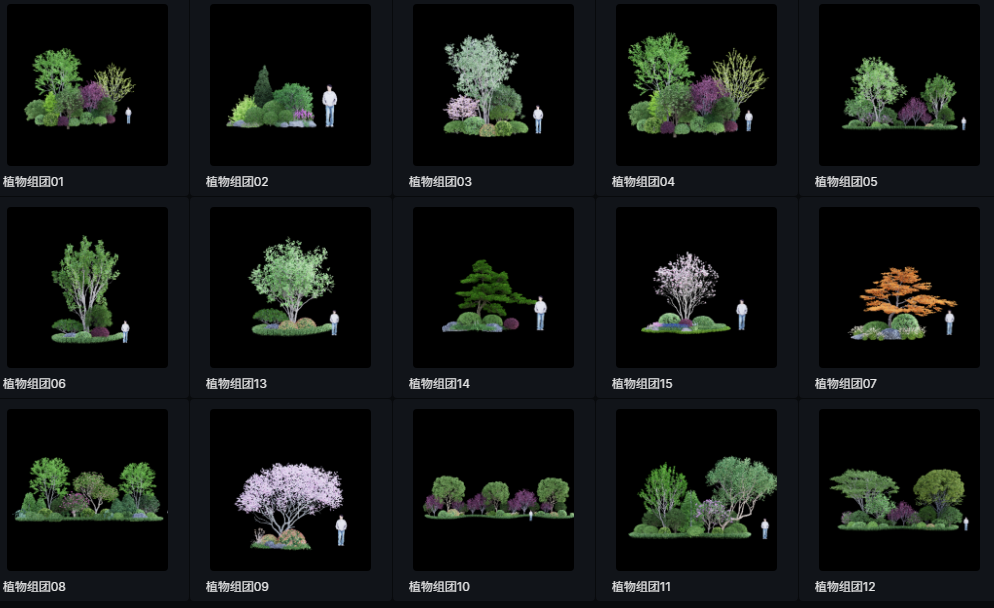Select the 植物组团02 asset
This screenshot has height=608, width=994.
(x=290, y=85)
